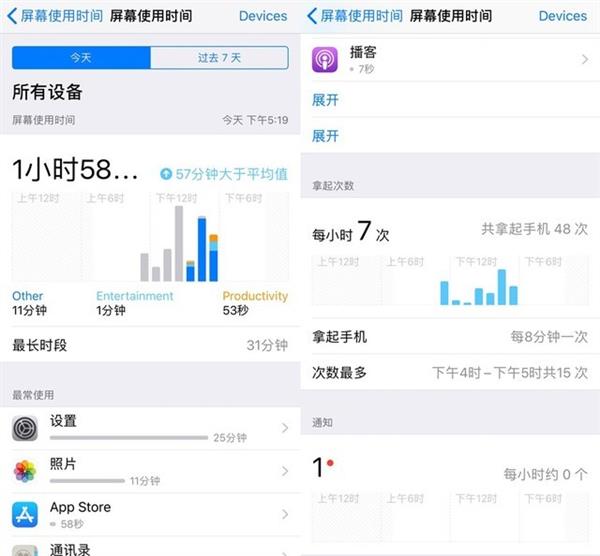Open the 通讯录 usage row
Viewport: 600px width, 556px height.
click(x=150, y=548)
